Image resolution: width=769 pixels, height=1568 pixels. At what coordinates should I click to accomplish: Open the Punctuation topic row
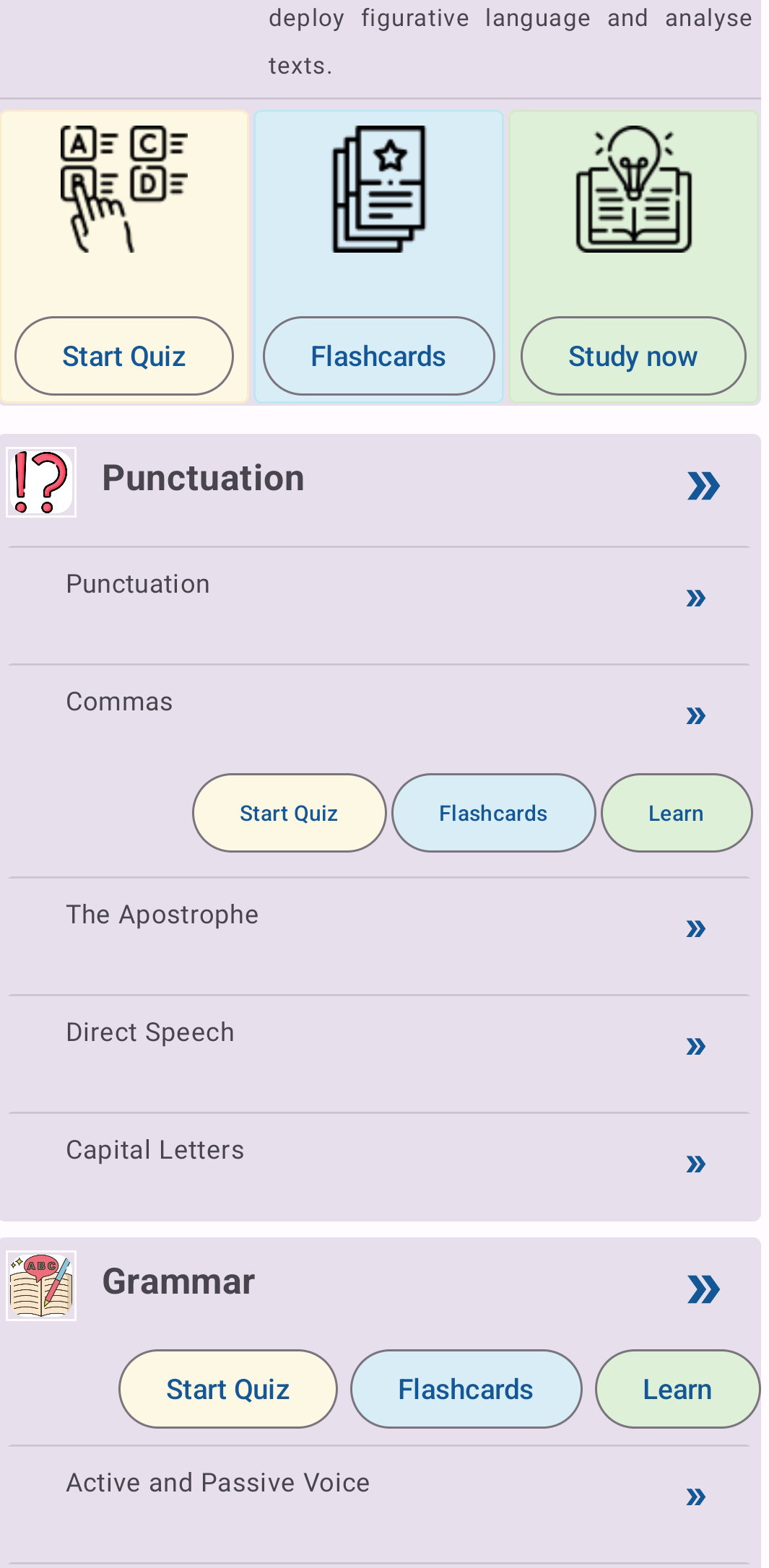(x=379, y=606)
